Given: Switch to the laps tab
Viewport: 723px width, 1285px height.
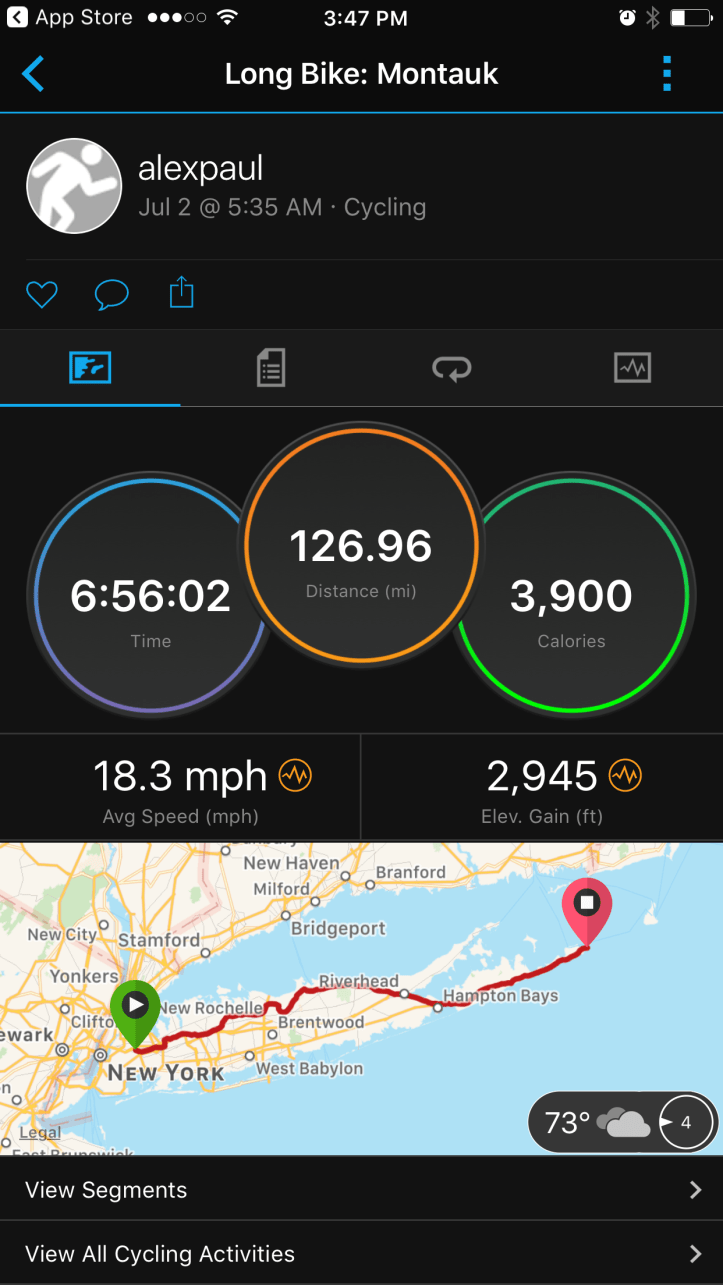Looking at the screenshot, I should pyautogui.click(x=451, y=368).
